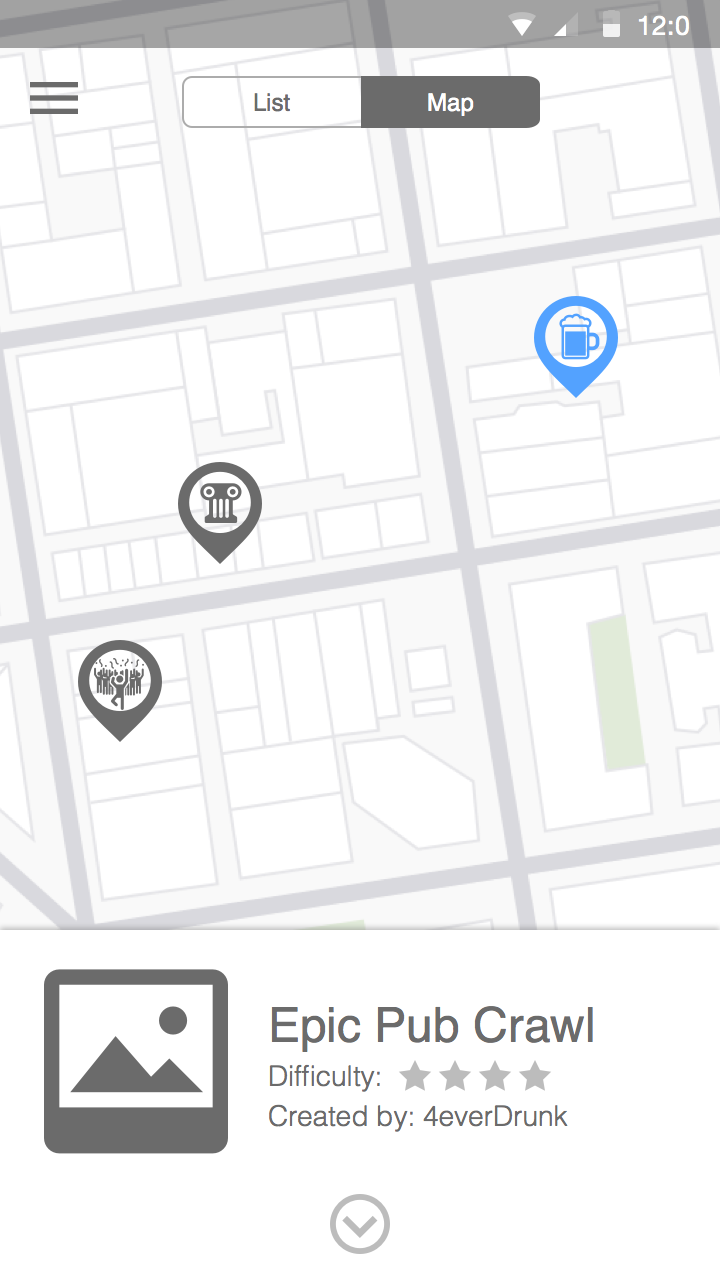Image resolution: width=720 pixels, height=1280 pixels.
Task: Switch to the List view
Action: coord(272,102)
